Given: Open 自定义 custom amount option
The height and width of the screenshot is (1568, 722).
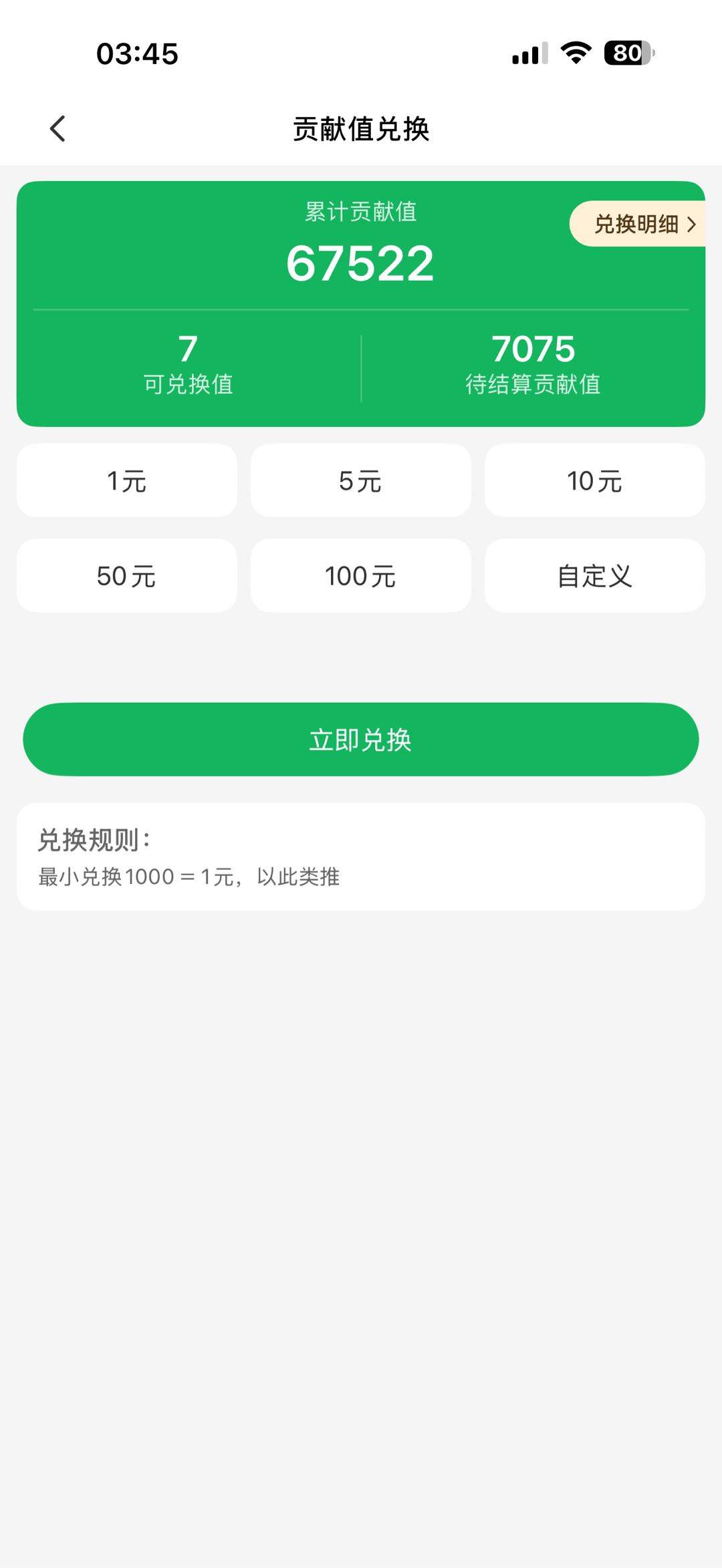Looking at the screenshot, I should click(x=594, y=575).
